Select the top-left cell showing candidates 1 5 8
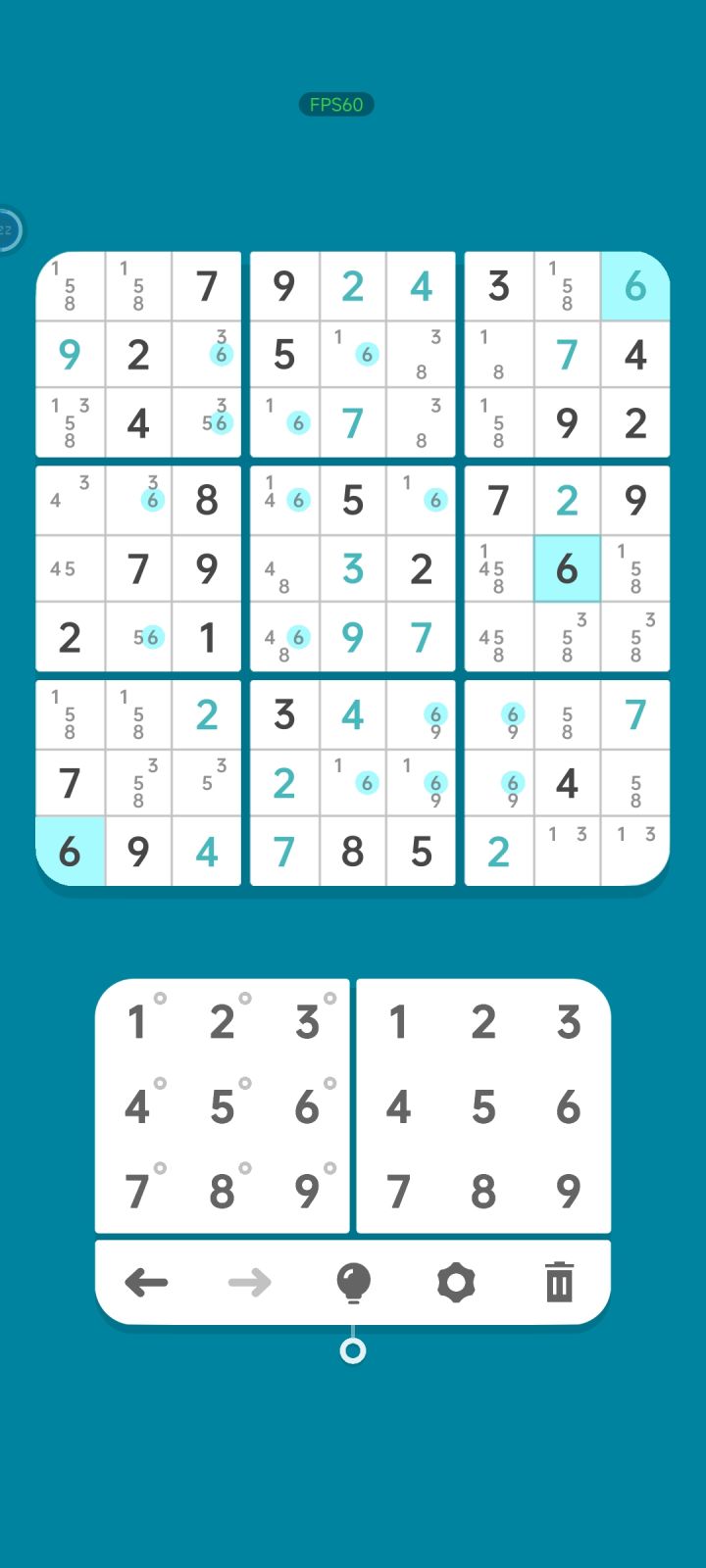Image resolution: width=706 pixels, height=1568 pixels. pyautogui.click(x=70, y=286)
